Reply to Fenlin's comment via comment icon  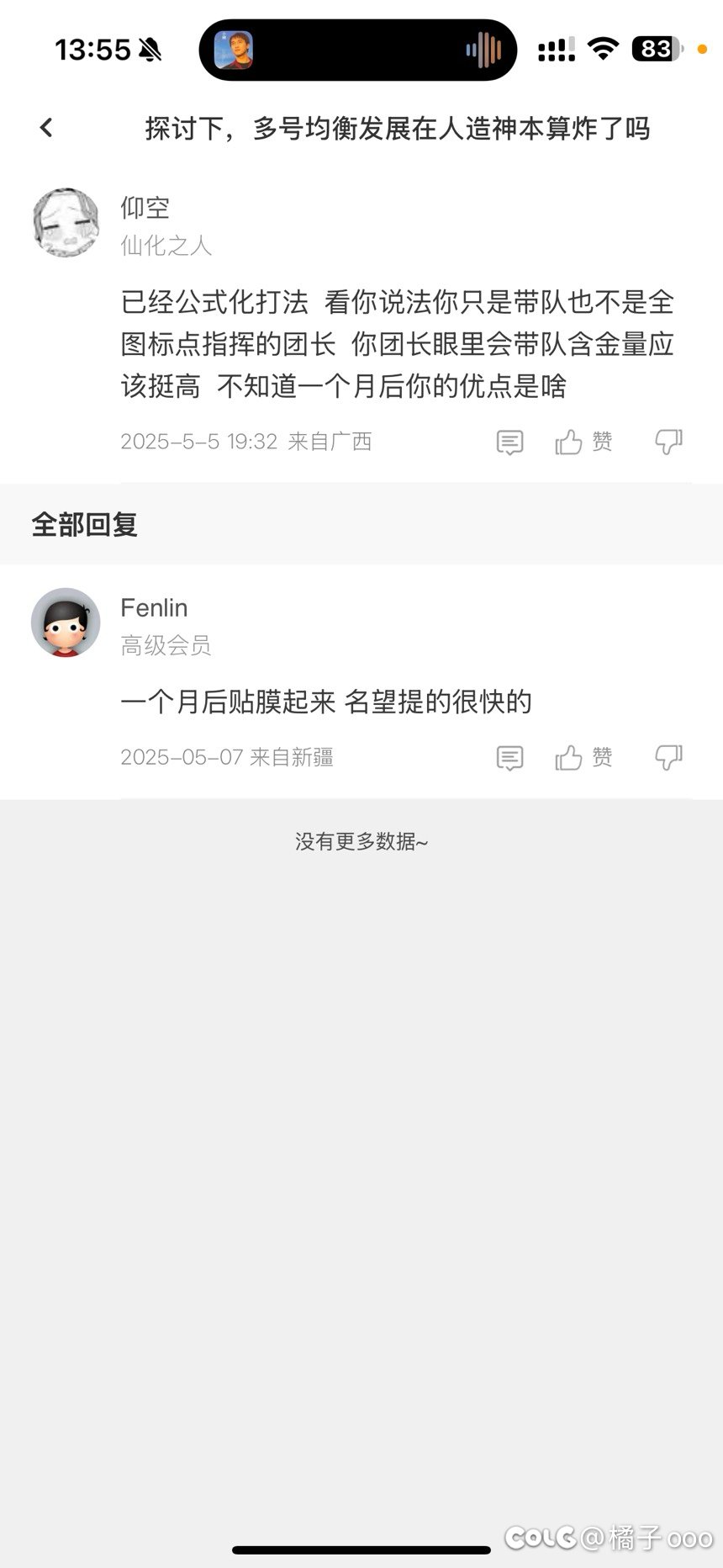pos(509,758)
